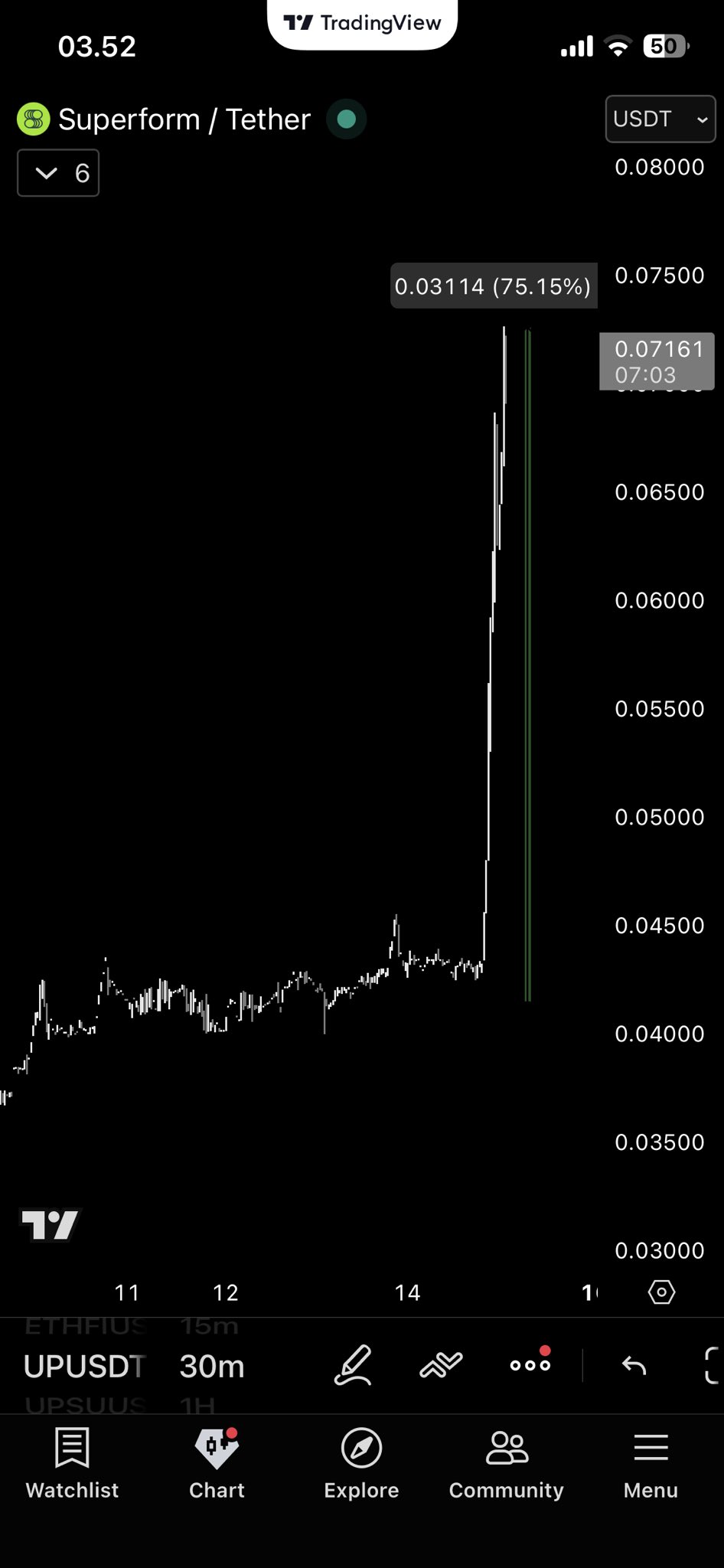Open the Menu tab

(x=651, y=1462)
